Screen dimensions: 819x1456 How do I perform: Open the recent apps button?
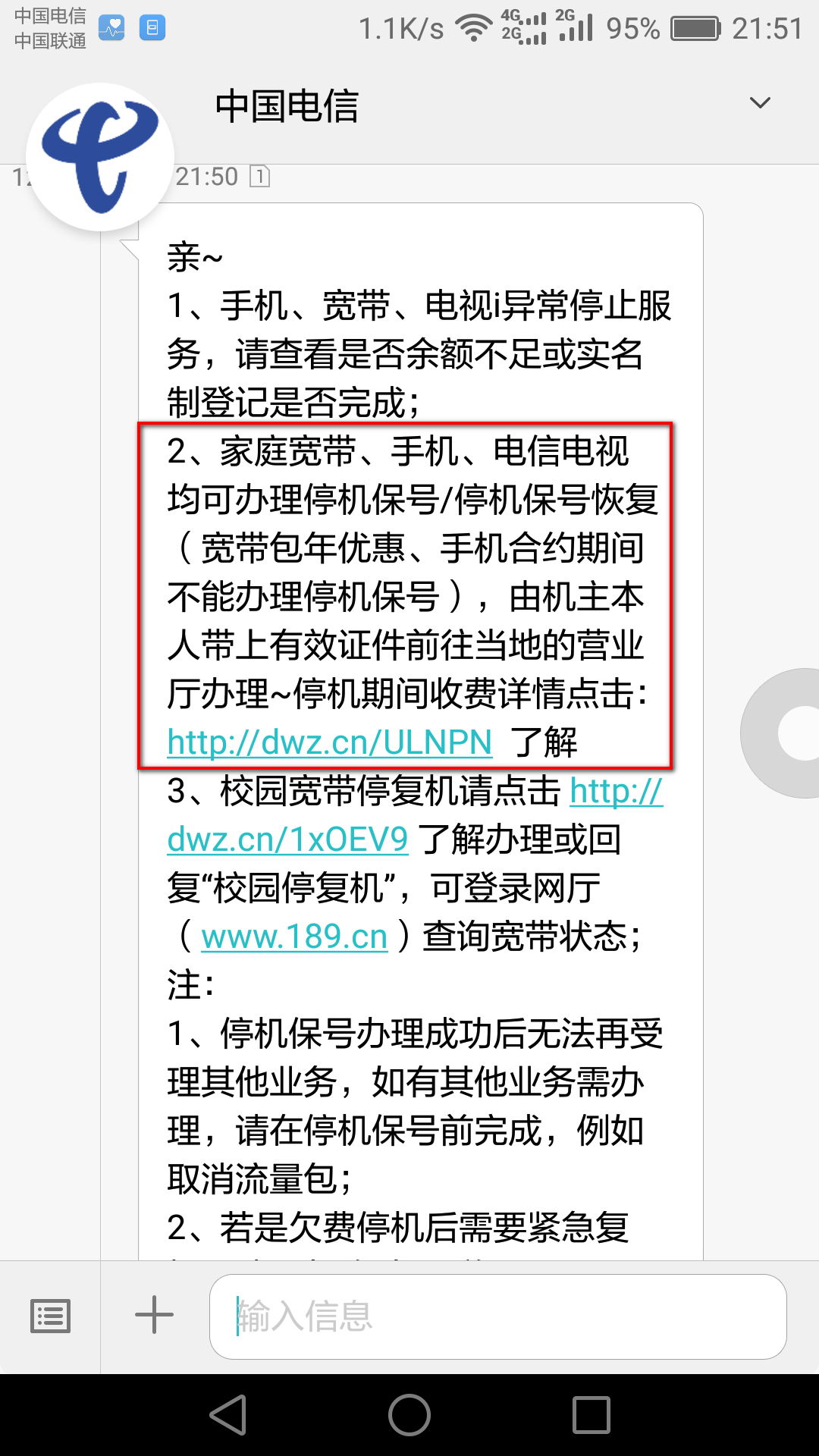tap(591, 1415)
